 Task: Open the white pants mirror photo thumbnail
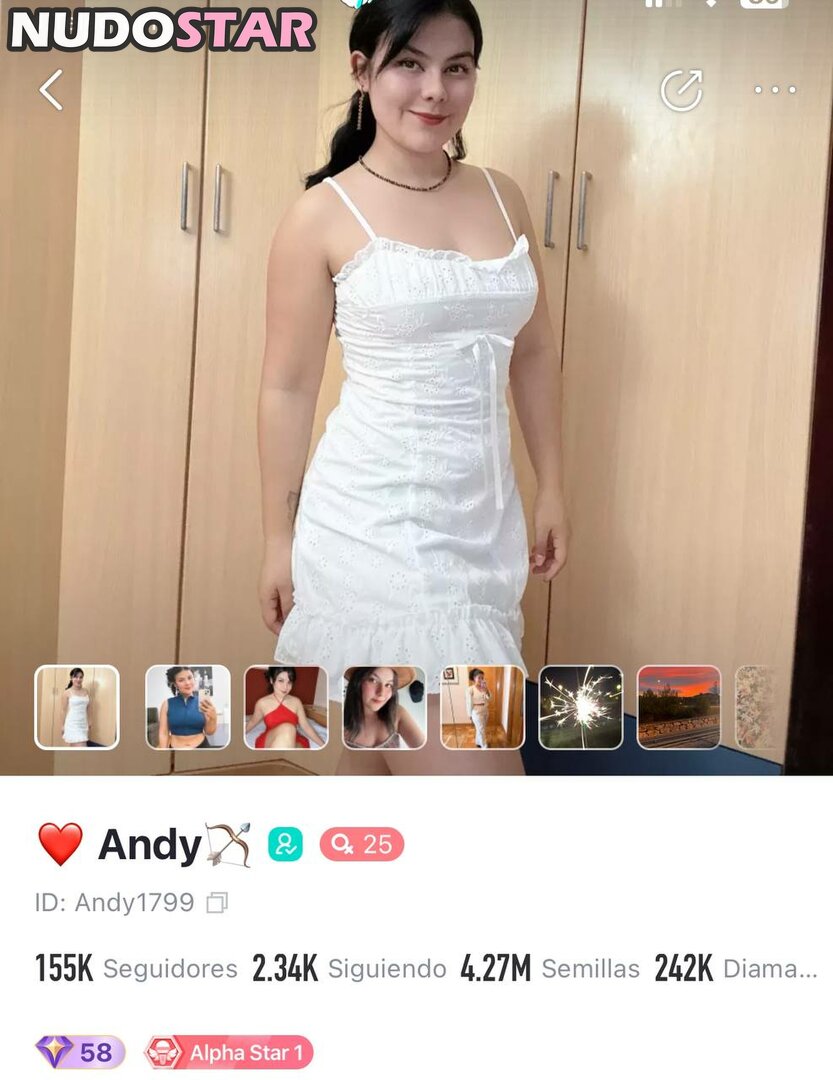click(x=482, y=707)
